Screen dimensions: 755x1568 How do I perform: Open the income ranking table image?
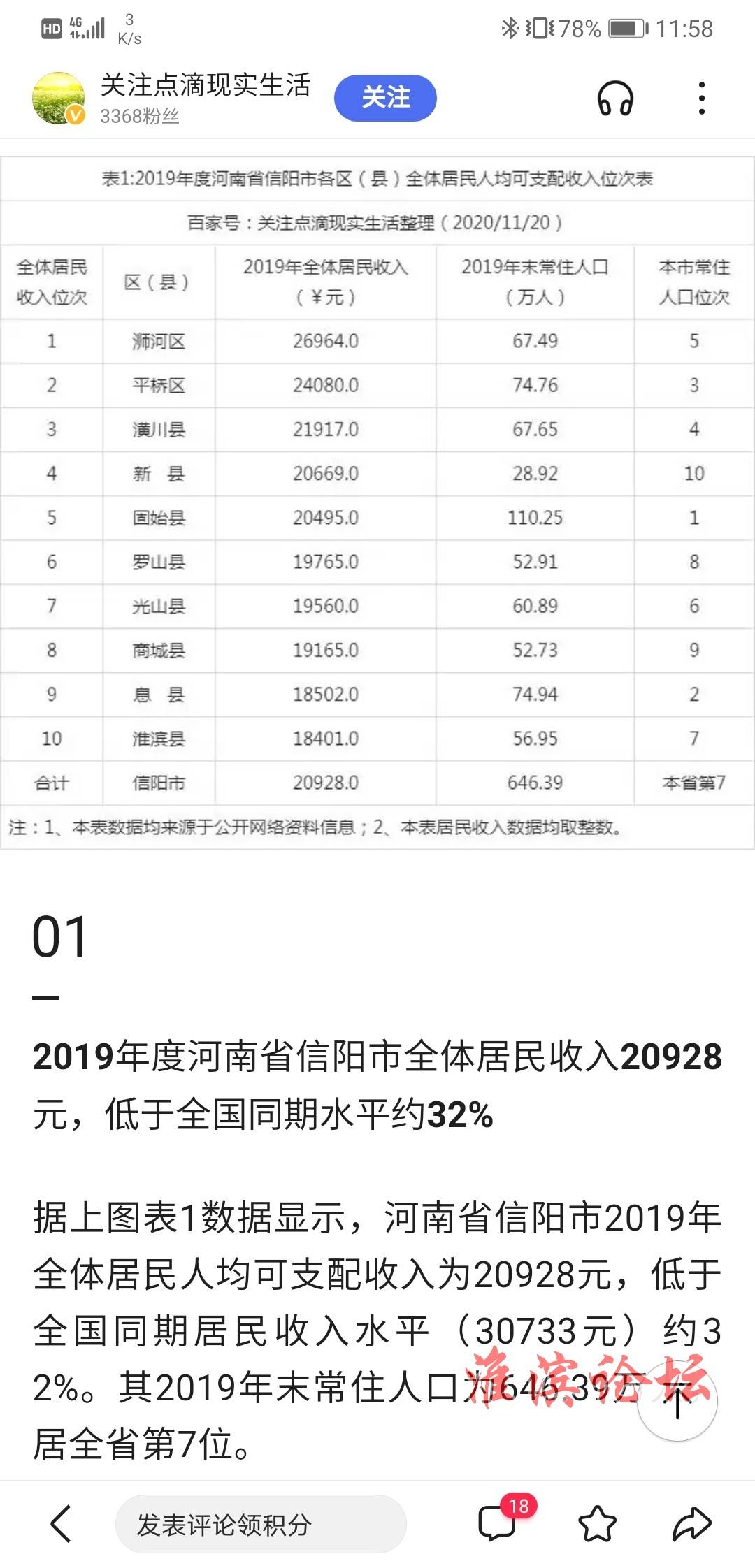point(377,503)
